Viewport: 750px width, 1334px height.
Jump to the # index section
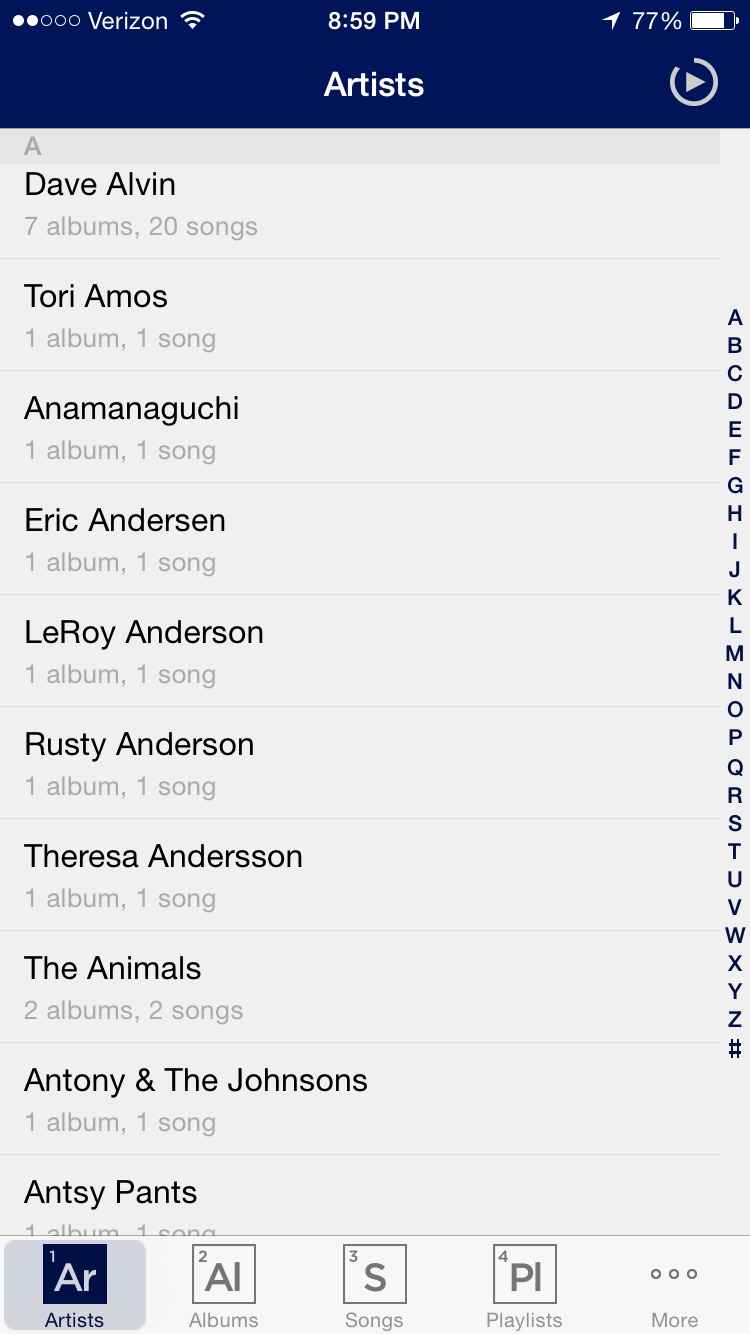pyautogui.click(x=735, y=1049)
